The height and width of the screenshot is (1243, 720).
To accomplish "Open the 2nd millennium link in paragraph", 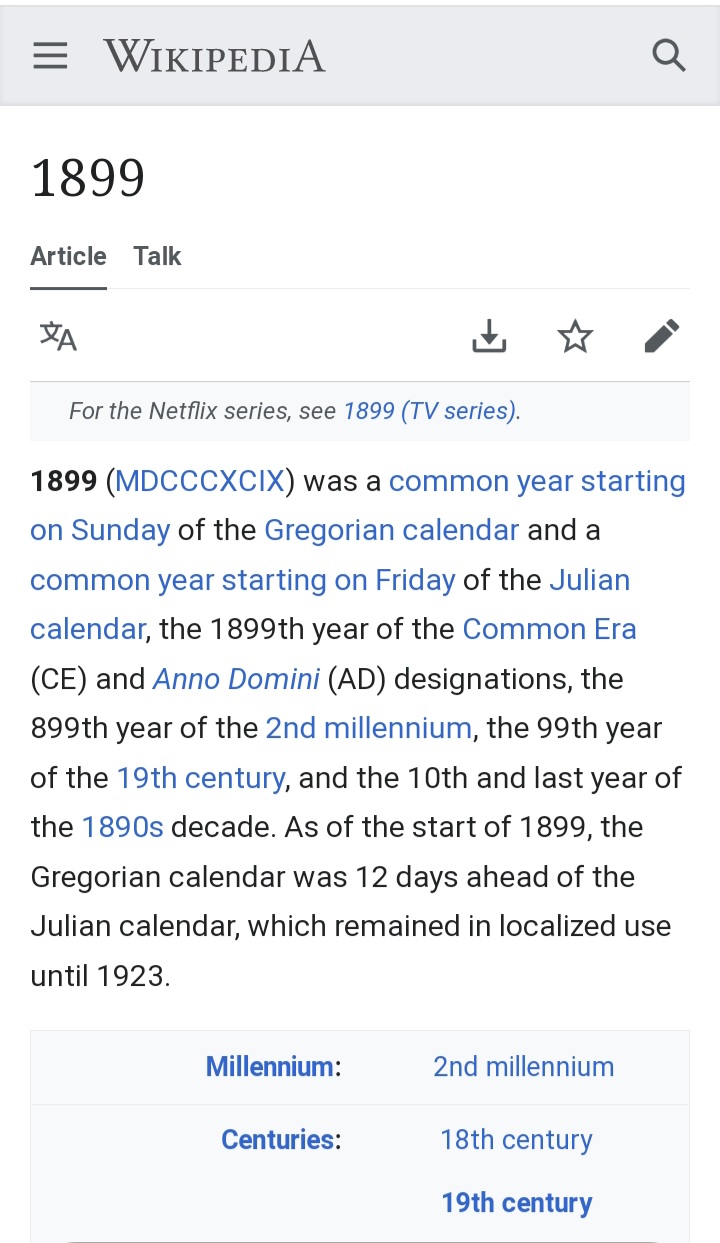I will (x=368, y=728).
